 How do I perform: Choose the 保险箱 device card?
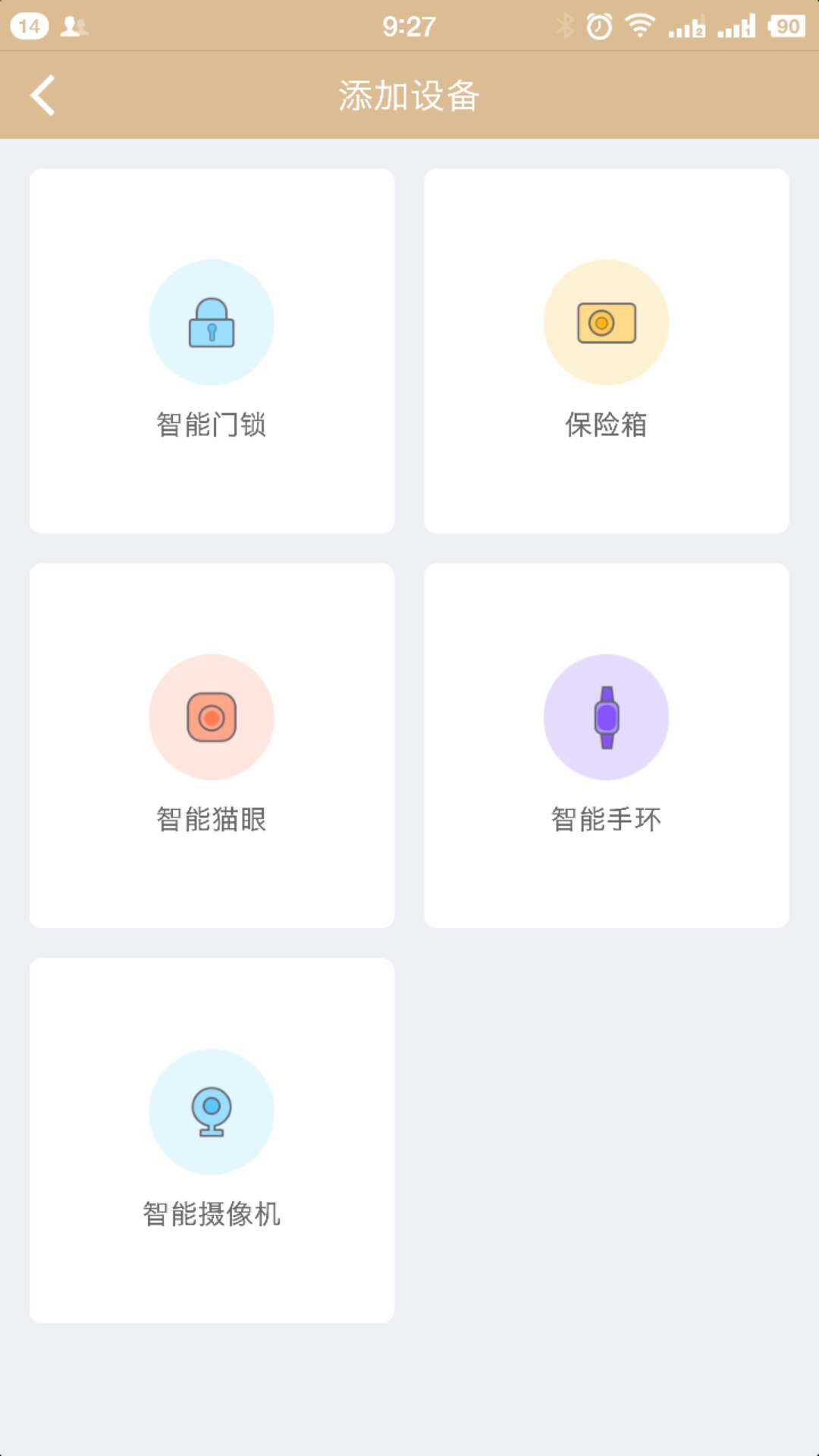(x=606, y=351)
